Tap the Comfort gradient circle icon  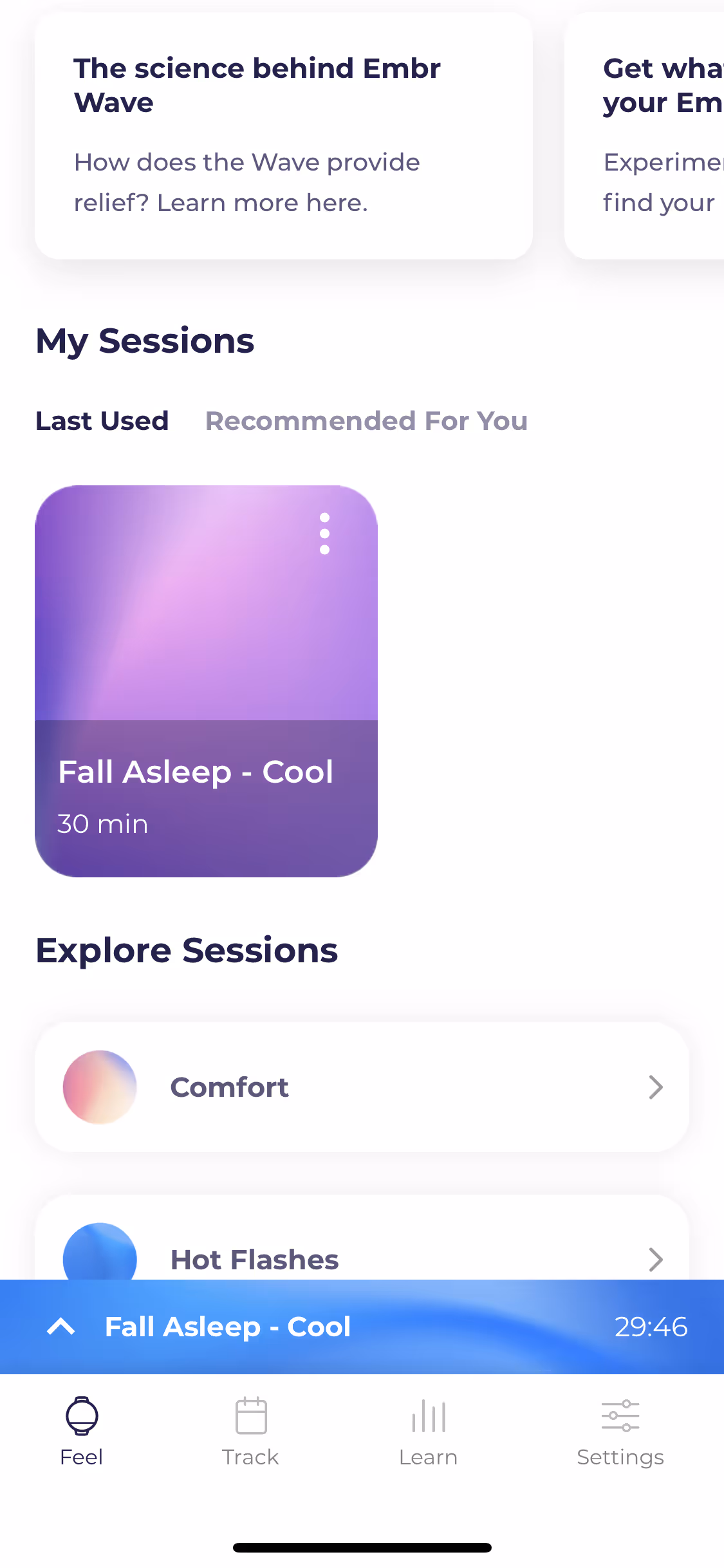(x=100, y=1087)
